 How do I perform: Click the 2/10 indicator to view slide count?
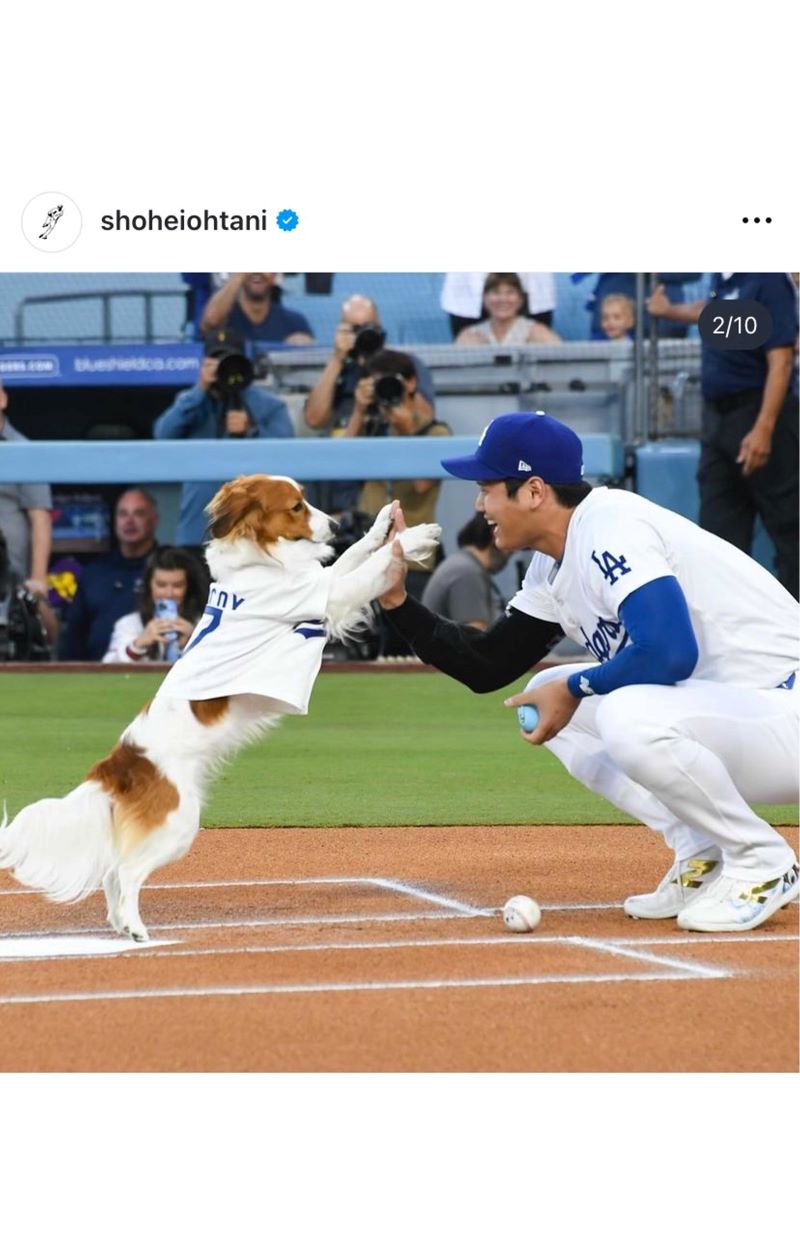(733, 325)
